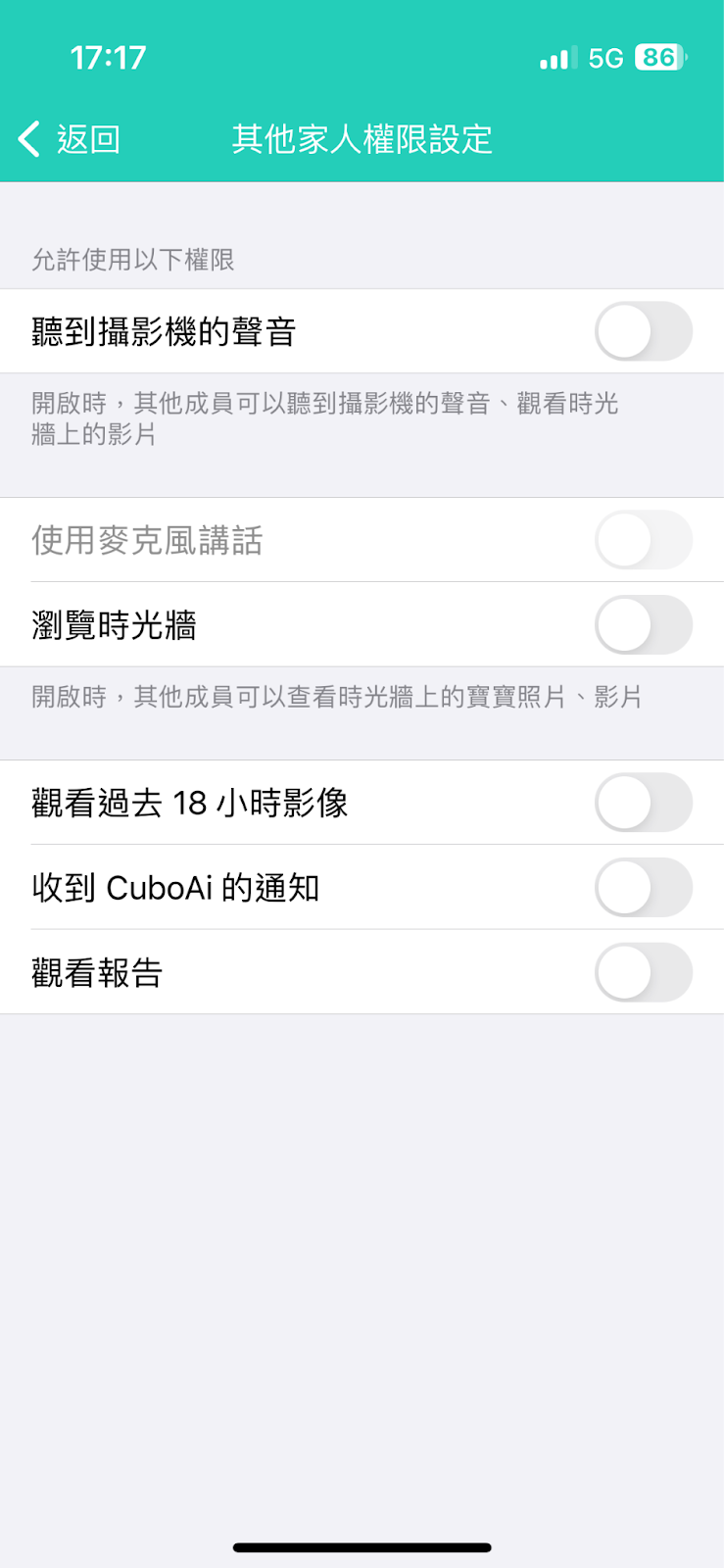Switch on 收到 CuboAi 的通知
This screenshot has width=724, height=1568.
click(643, 888)
